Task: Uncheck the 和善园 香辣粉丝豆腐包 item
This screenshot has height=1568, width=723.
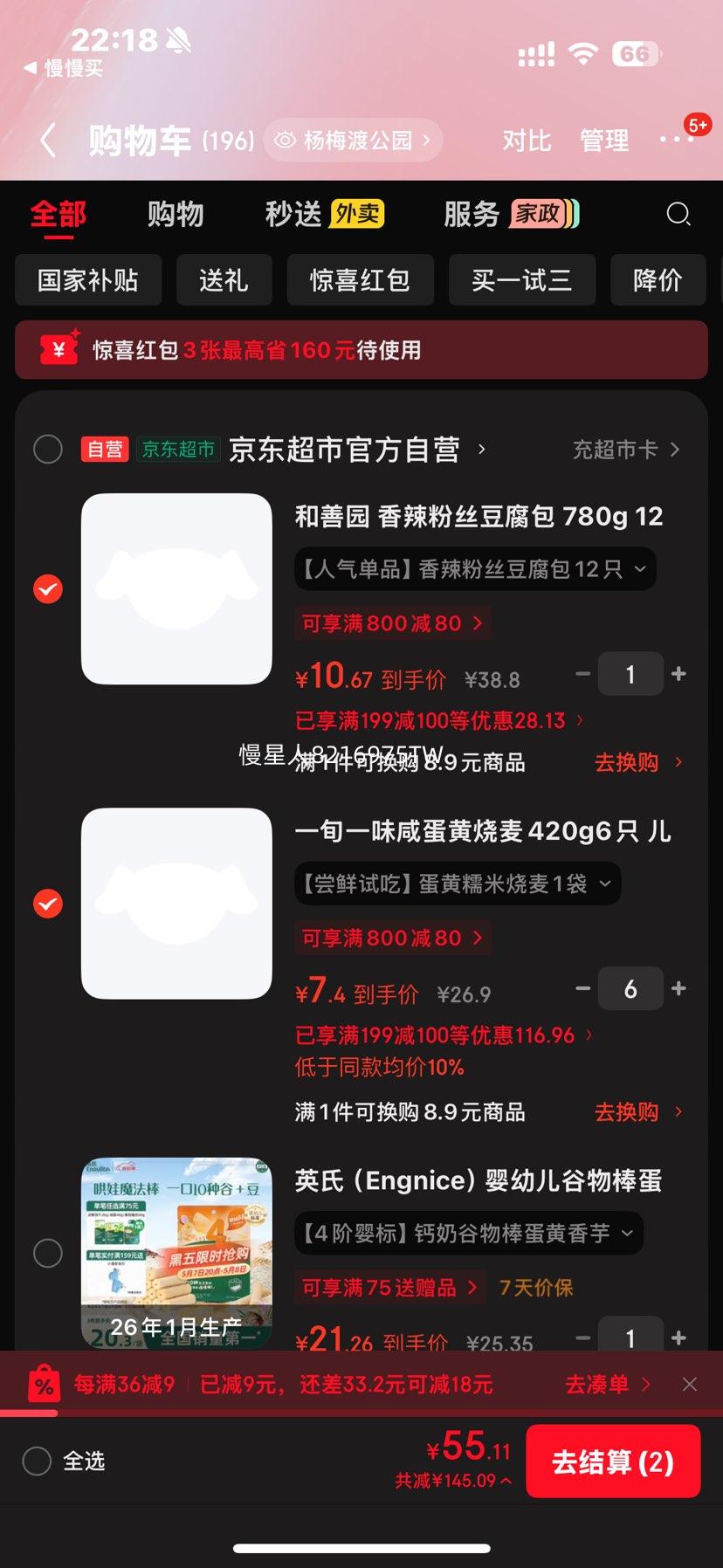Action: pos(48,589)
